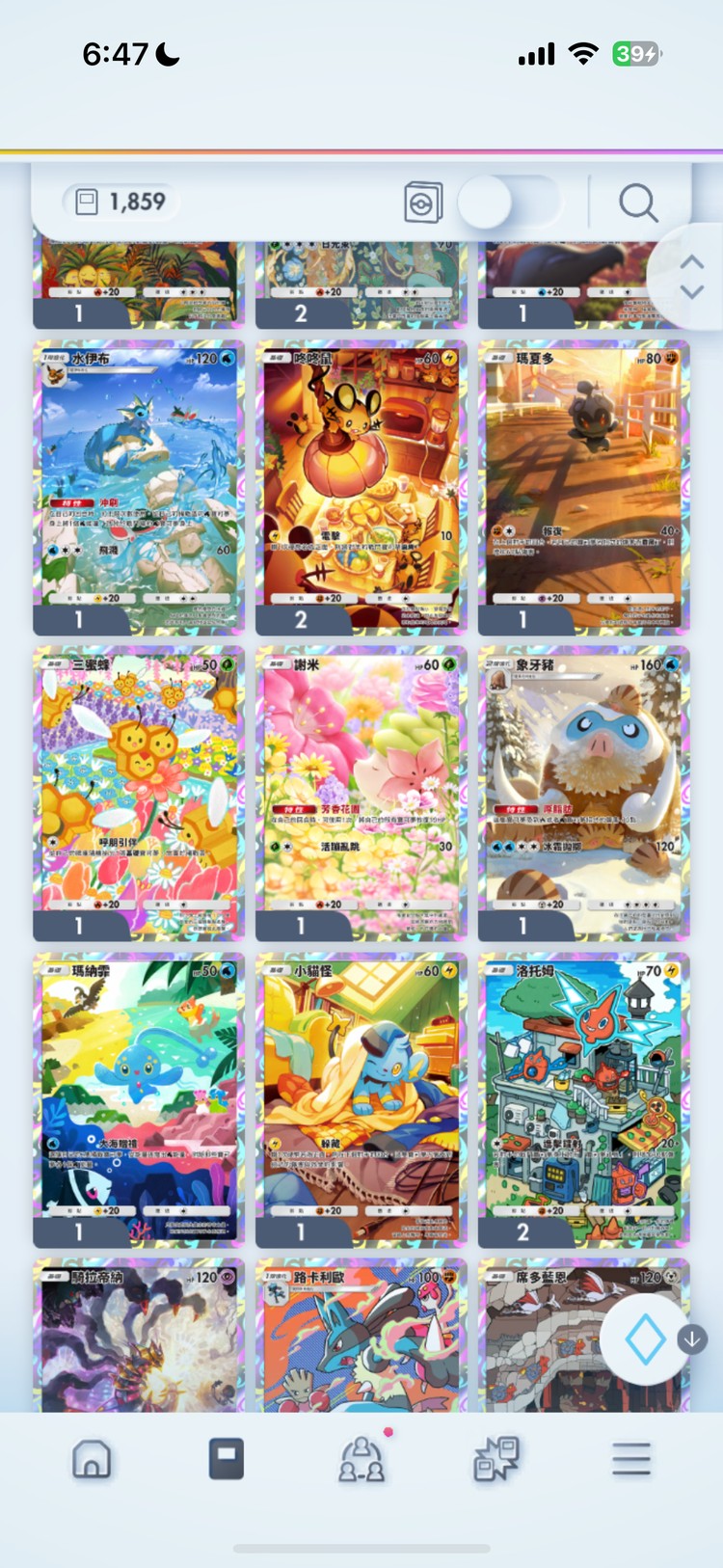Open the hamburger menu
723x1568 pixels.
(x=631, y=1459)
